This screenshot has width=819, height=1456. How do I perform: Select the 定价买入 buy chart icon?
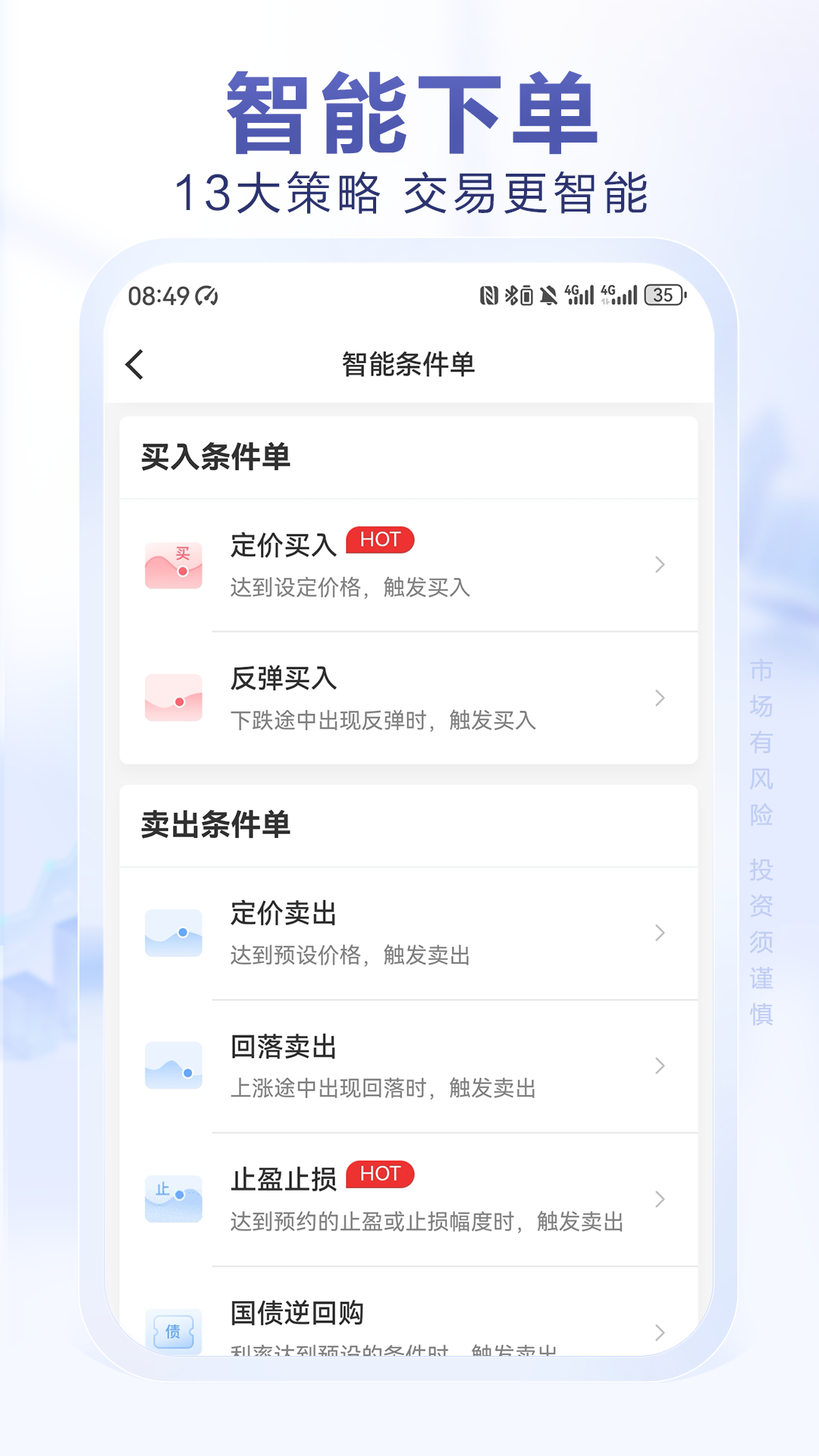pos(174,565)
